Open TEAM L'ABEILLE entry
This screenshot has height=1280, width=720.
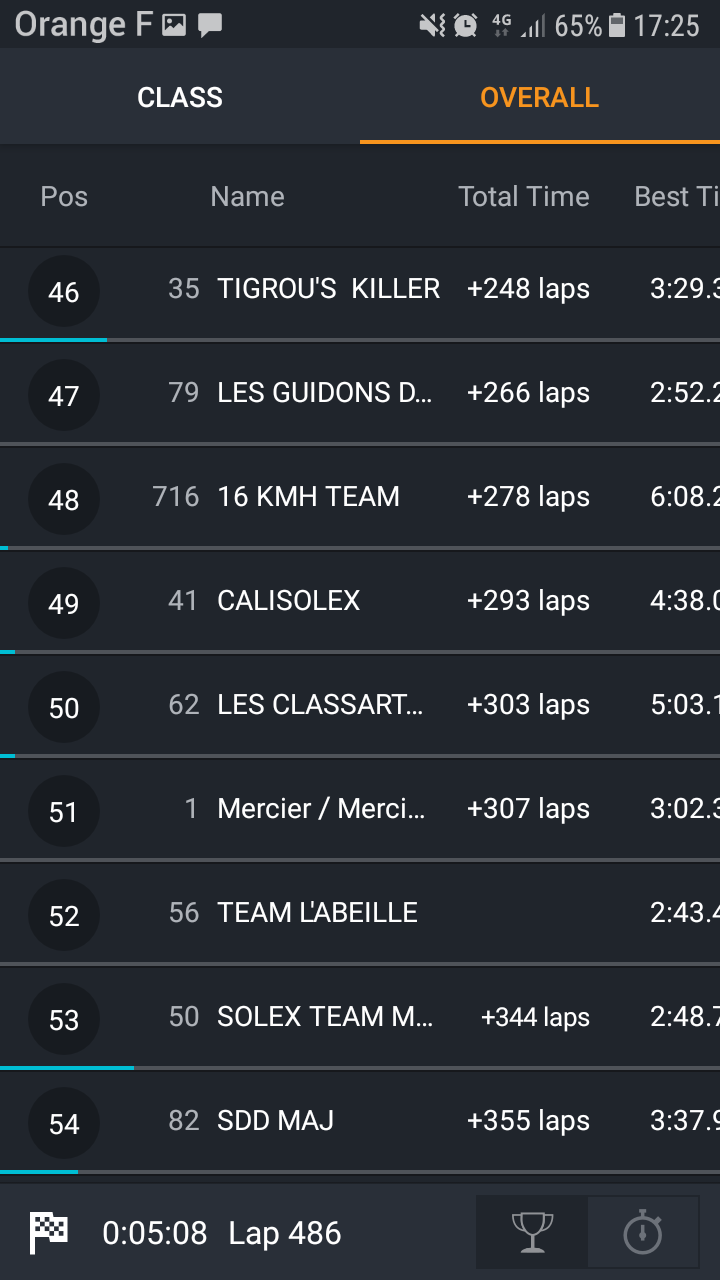[x=317, y=914]
